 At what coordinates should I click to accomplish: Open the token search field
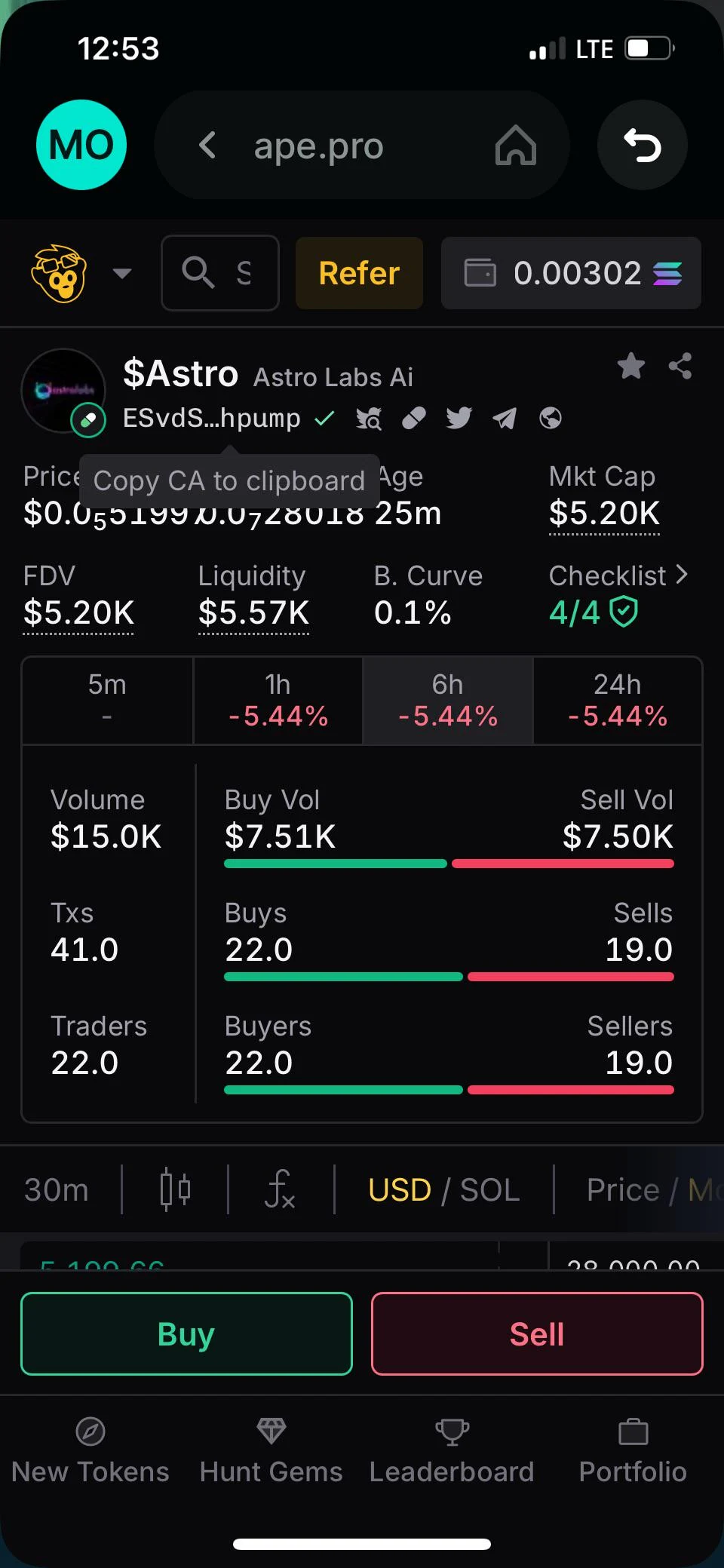click(220, 273)
